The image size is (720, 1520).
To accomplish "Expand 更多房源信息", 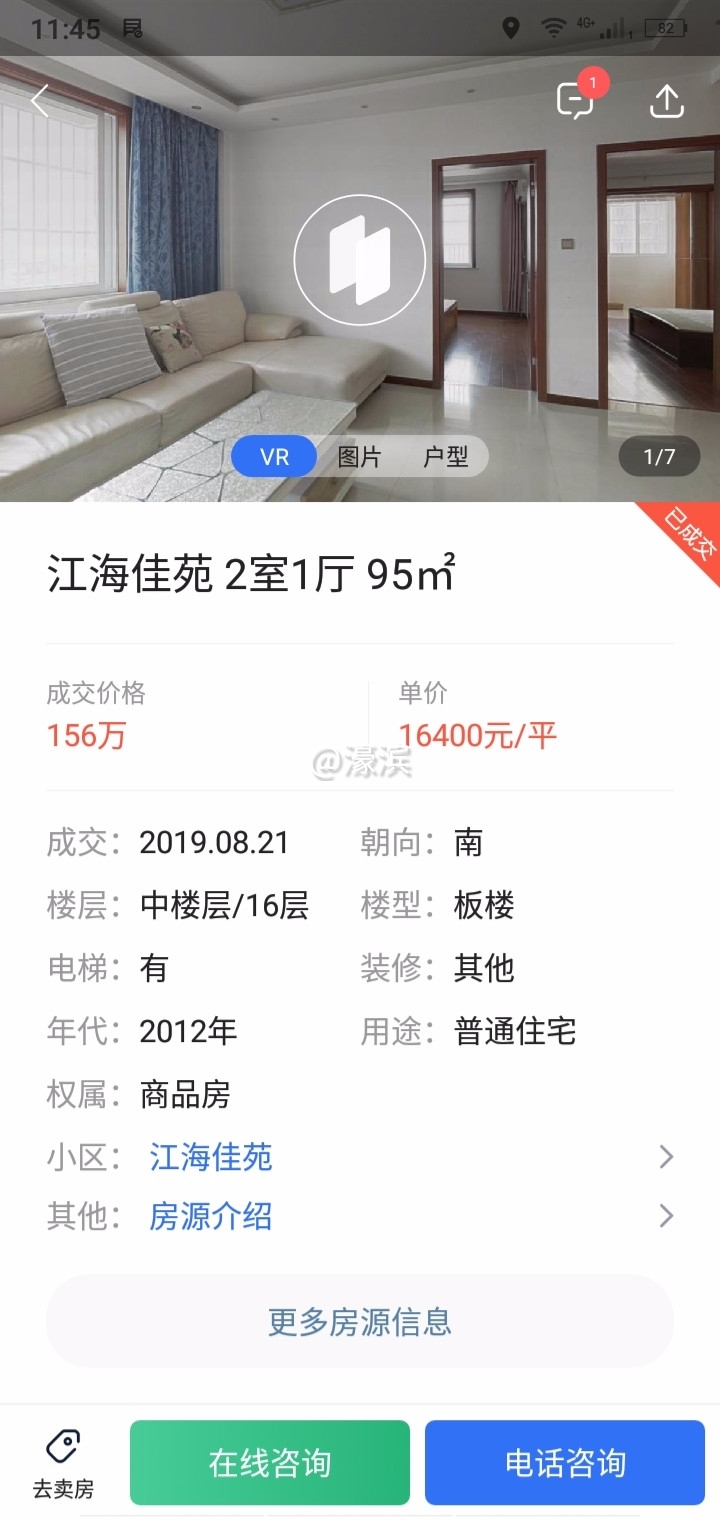I will click(x=360, y=1321).
